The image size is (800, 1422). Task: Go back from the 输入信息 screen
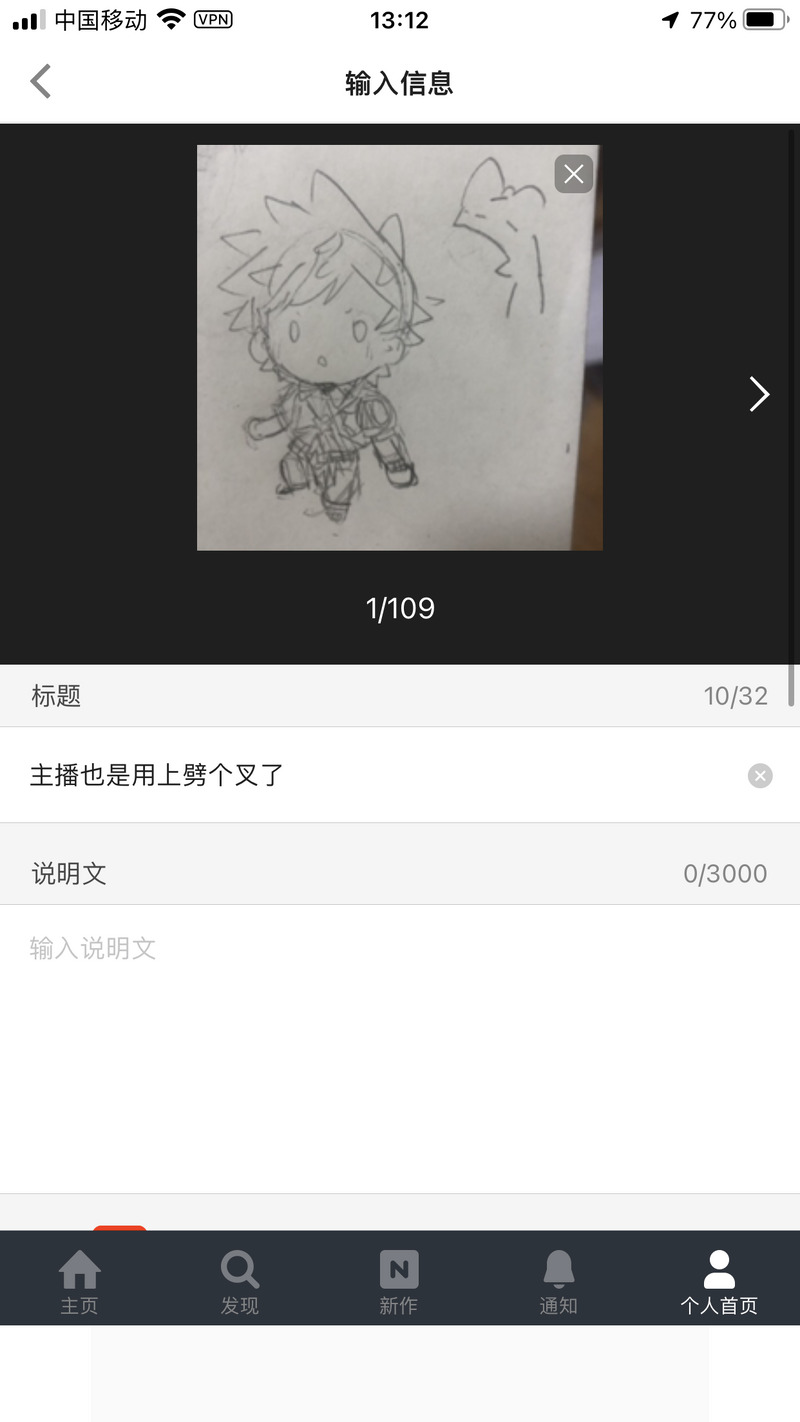coord(41,82)
